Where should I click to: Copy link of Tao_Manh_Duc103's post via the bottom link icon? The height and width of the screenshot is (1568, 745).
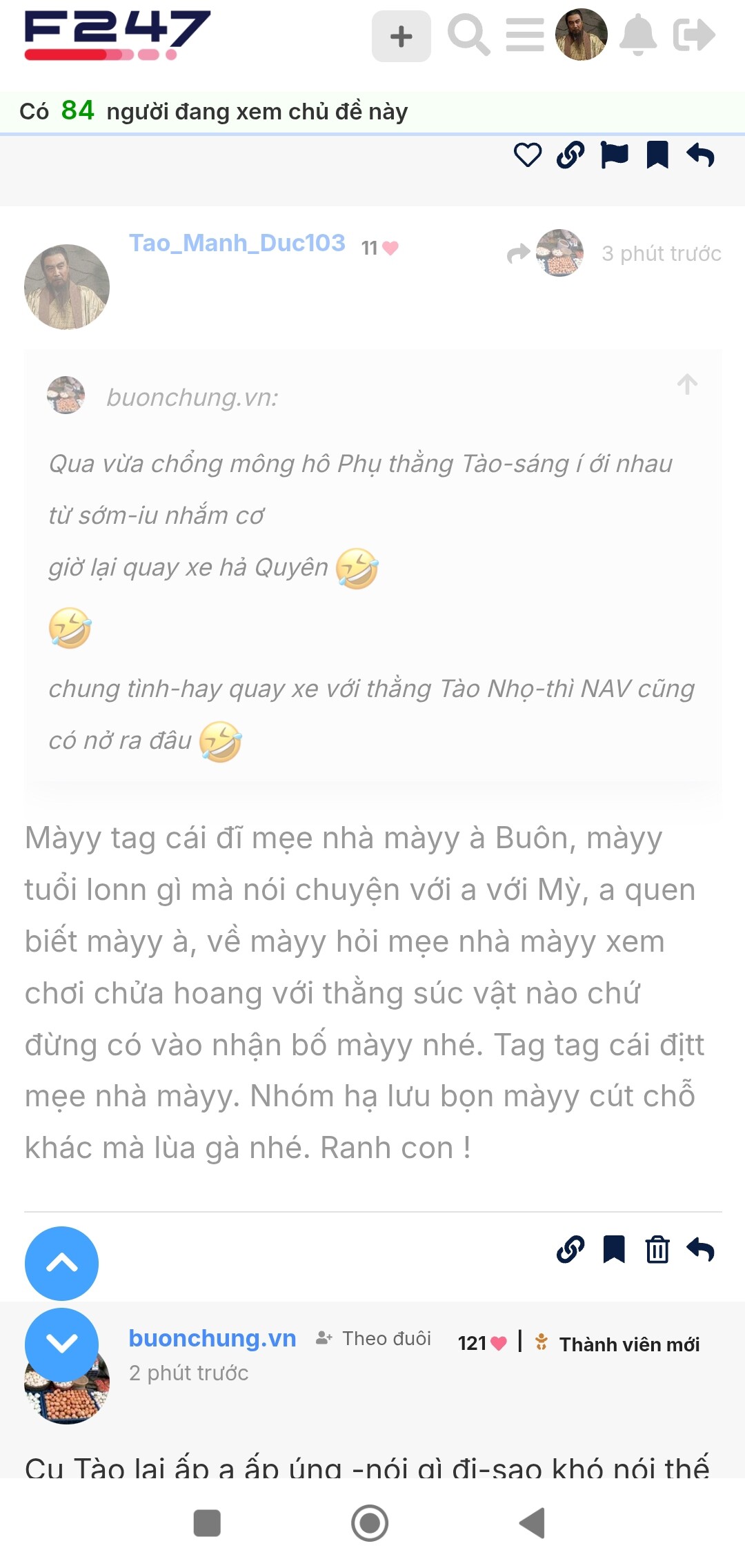[x=570, y=1249]
